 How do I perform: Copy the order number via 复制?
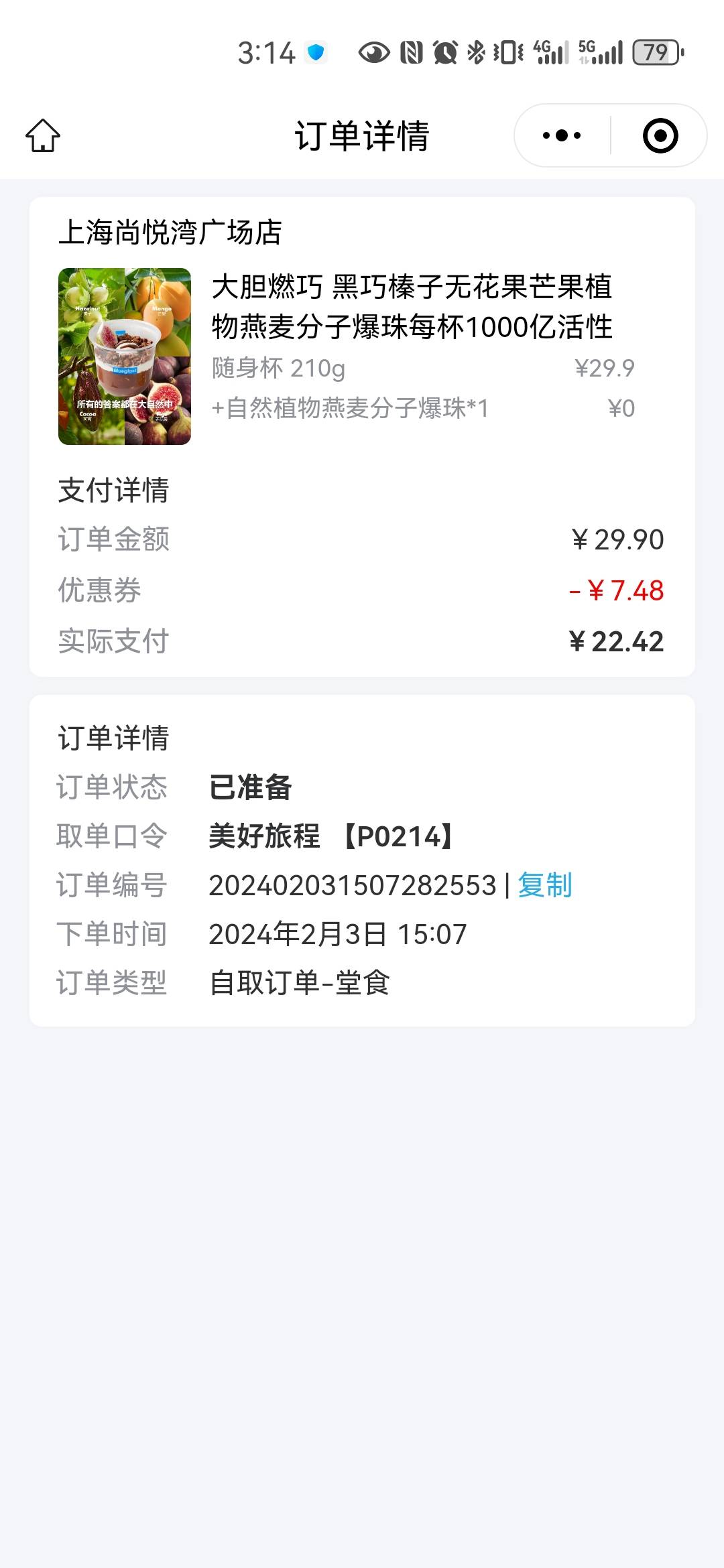click(544, 885)
